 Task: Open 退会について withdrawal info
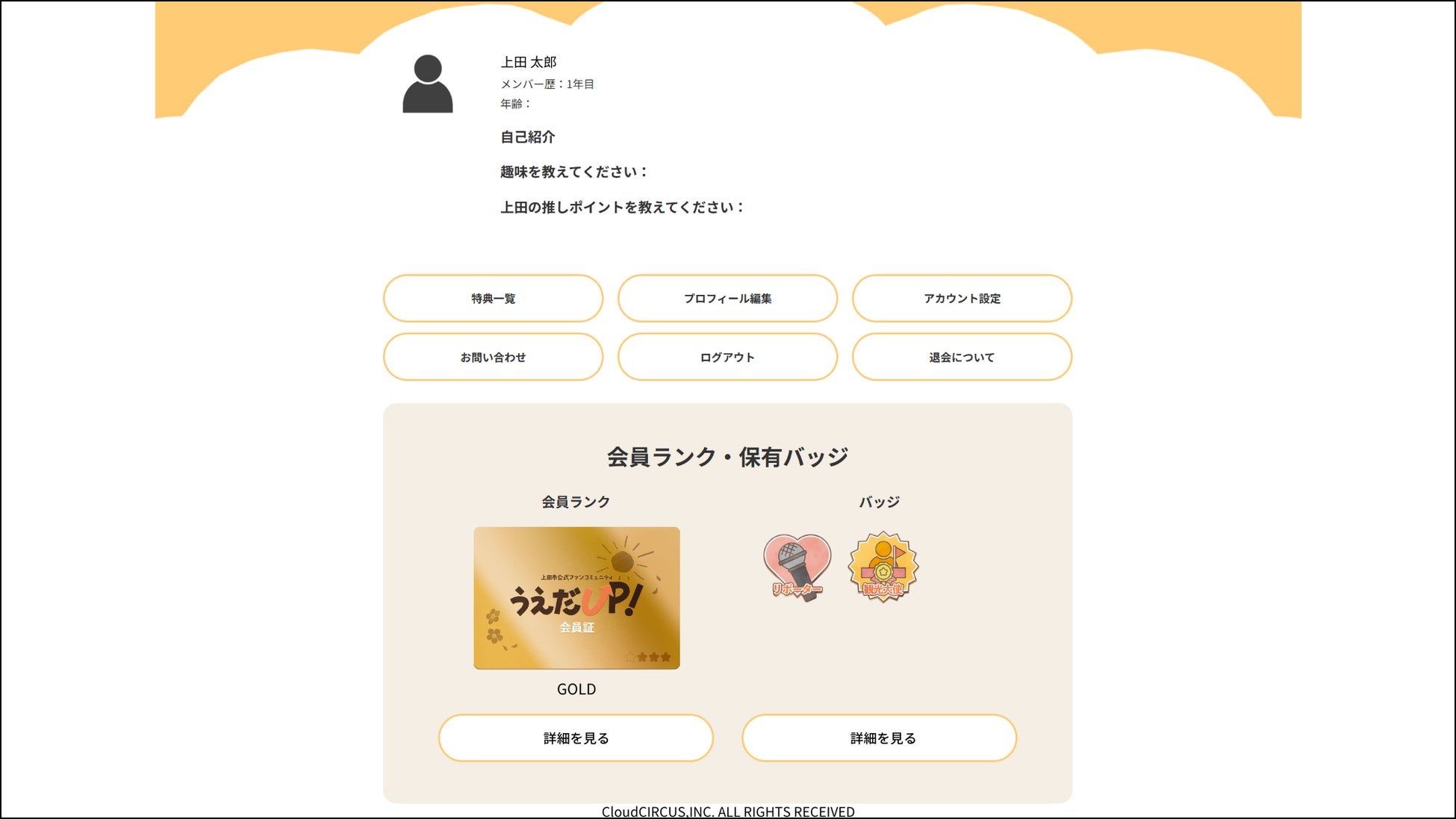pyautogui.click(x=962, y=358)
